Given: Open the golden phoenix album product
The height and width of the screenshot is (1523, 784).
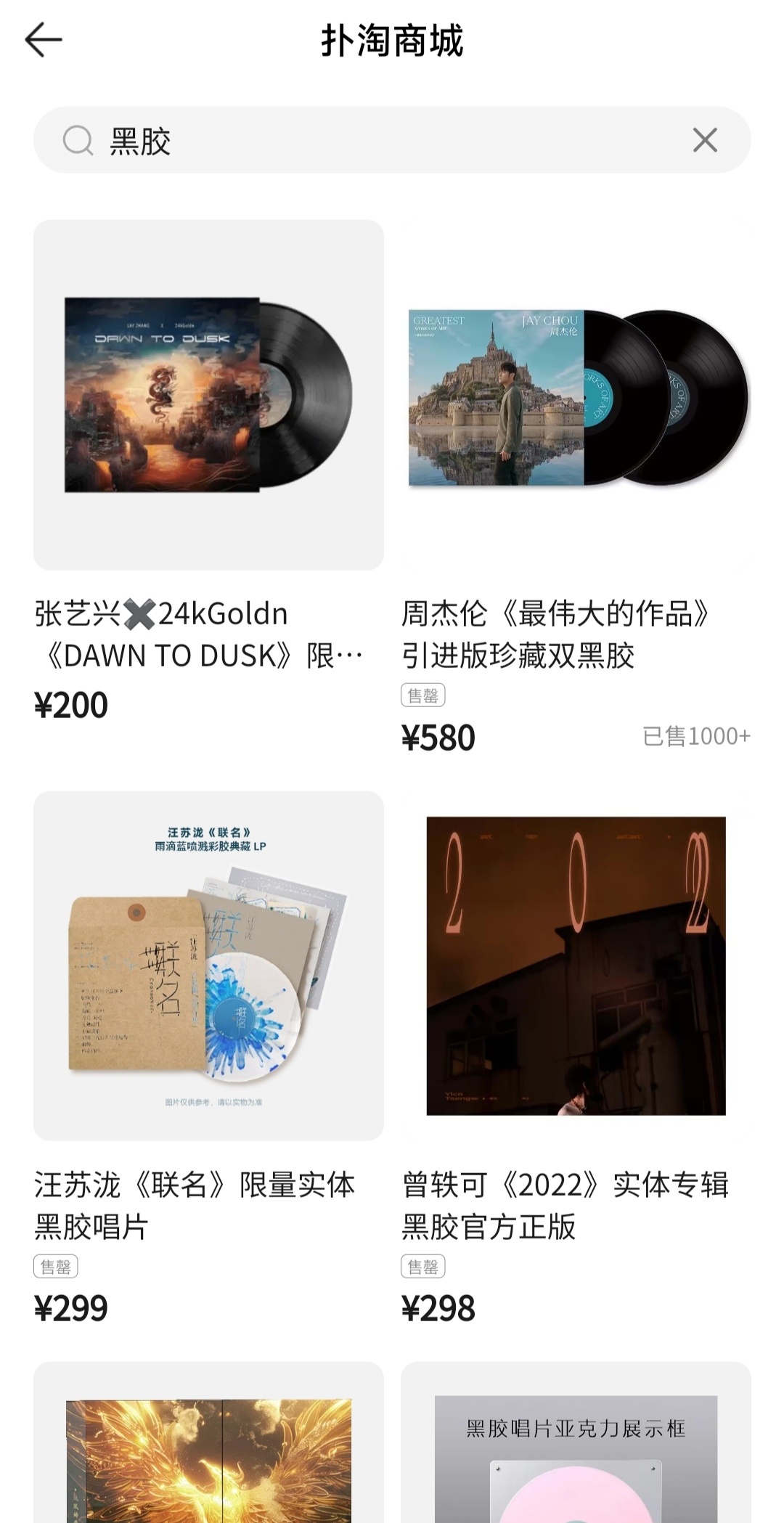Looking at the screenshot, I should pyautogui.click(x=208, y=1445).
